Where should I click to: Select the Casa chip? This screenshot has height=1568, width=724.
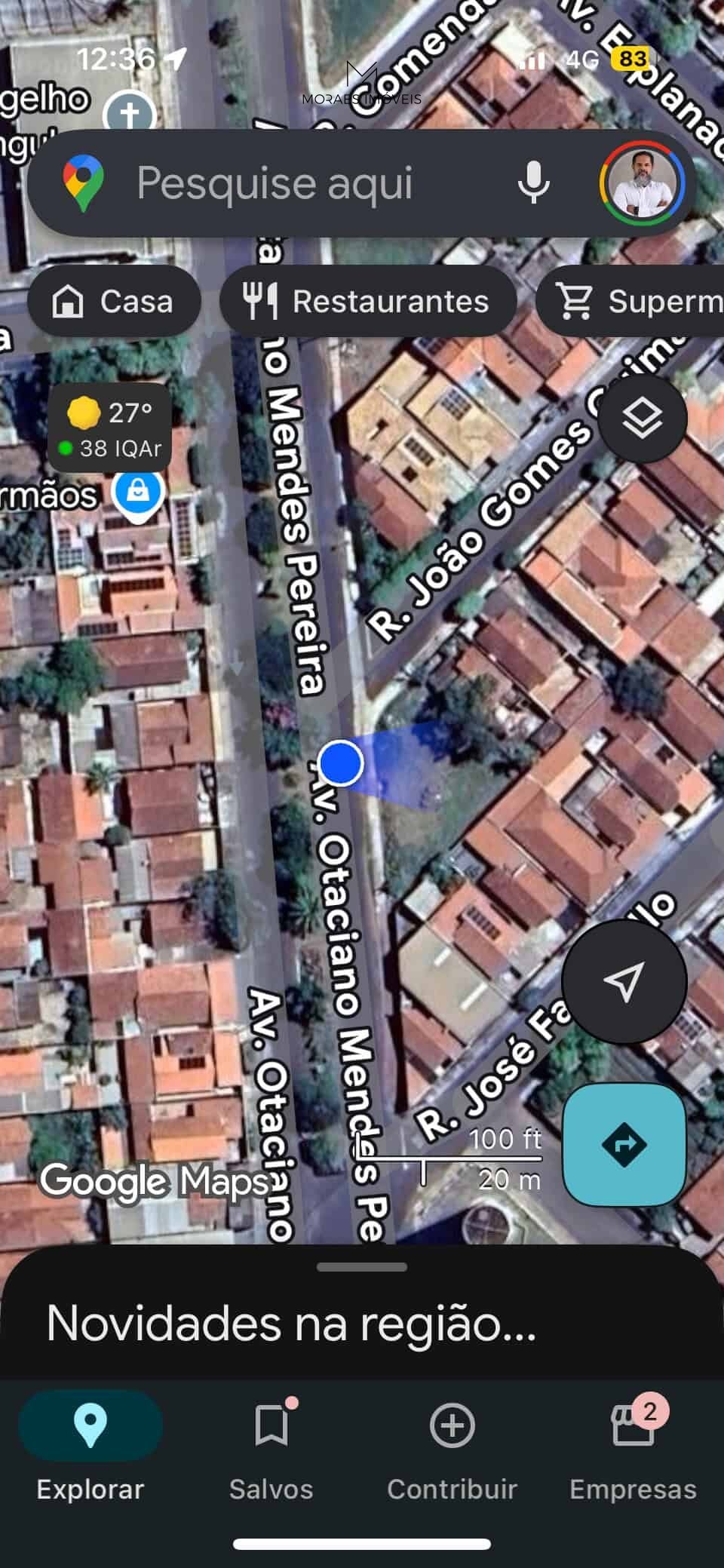point(114,302)
